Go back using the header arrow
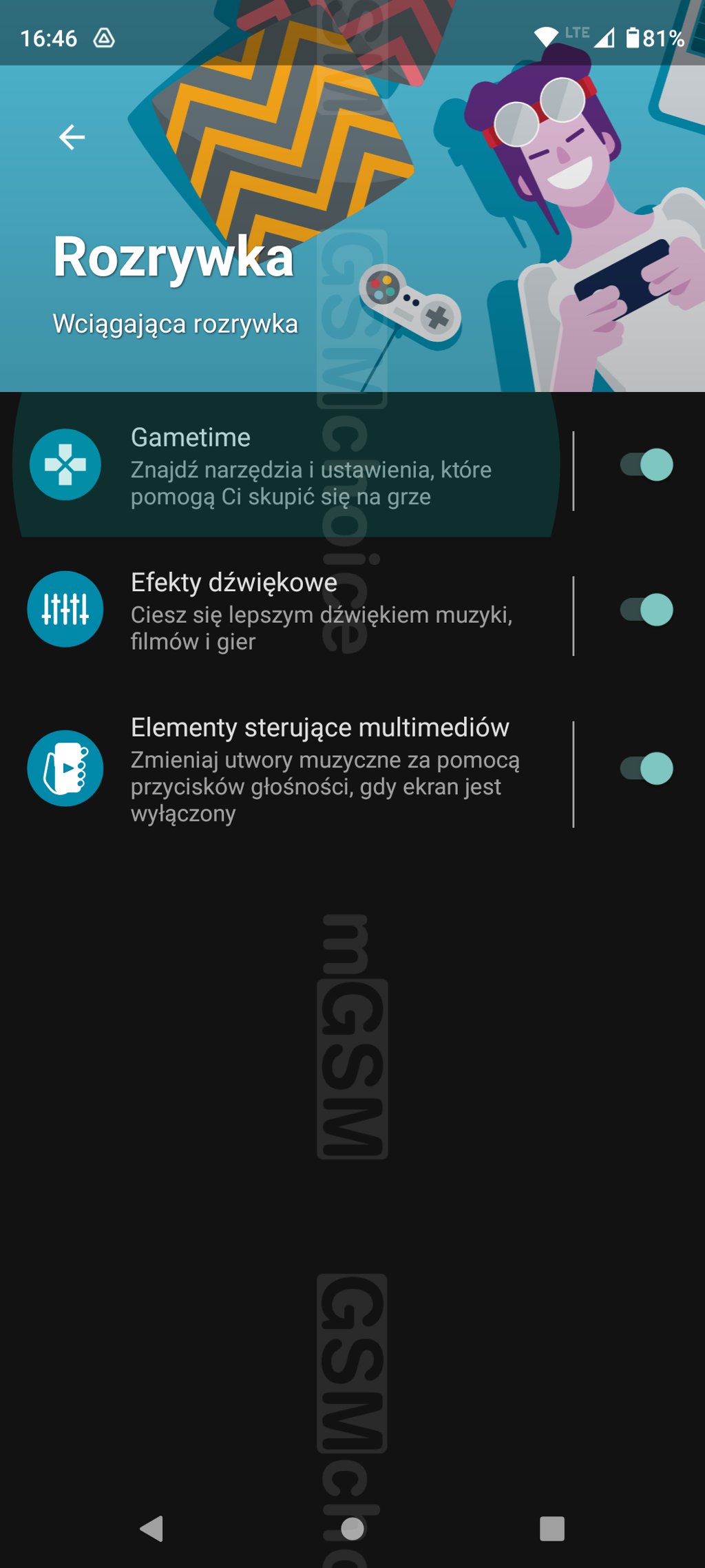This screenshot has width=705, height=1568. [x=72, y=137]
